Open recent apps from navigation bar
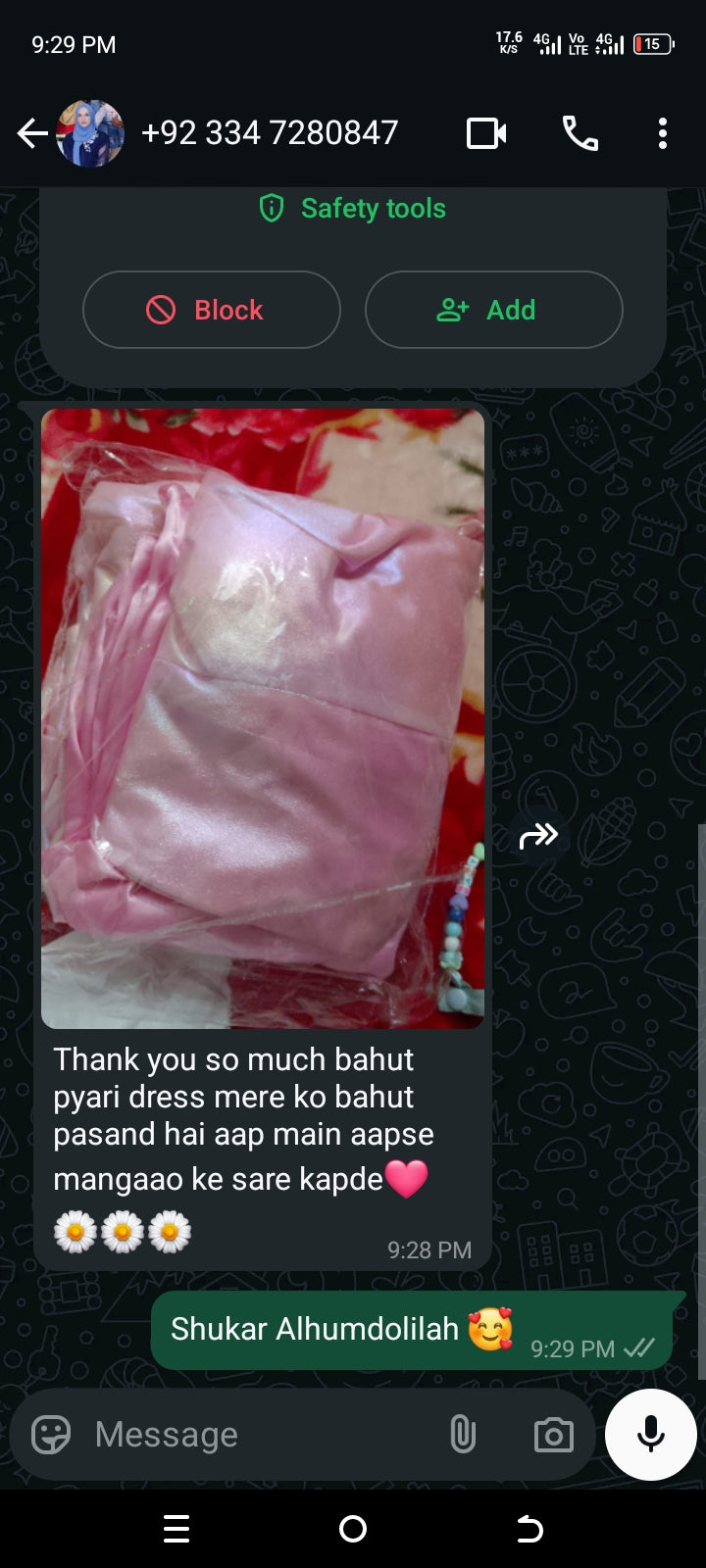 (176, 1529)
